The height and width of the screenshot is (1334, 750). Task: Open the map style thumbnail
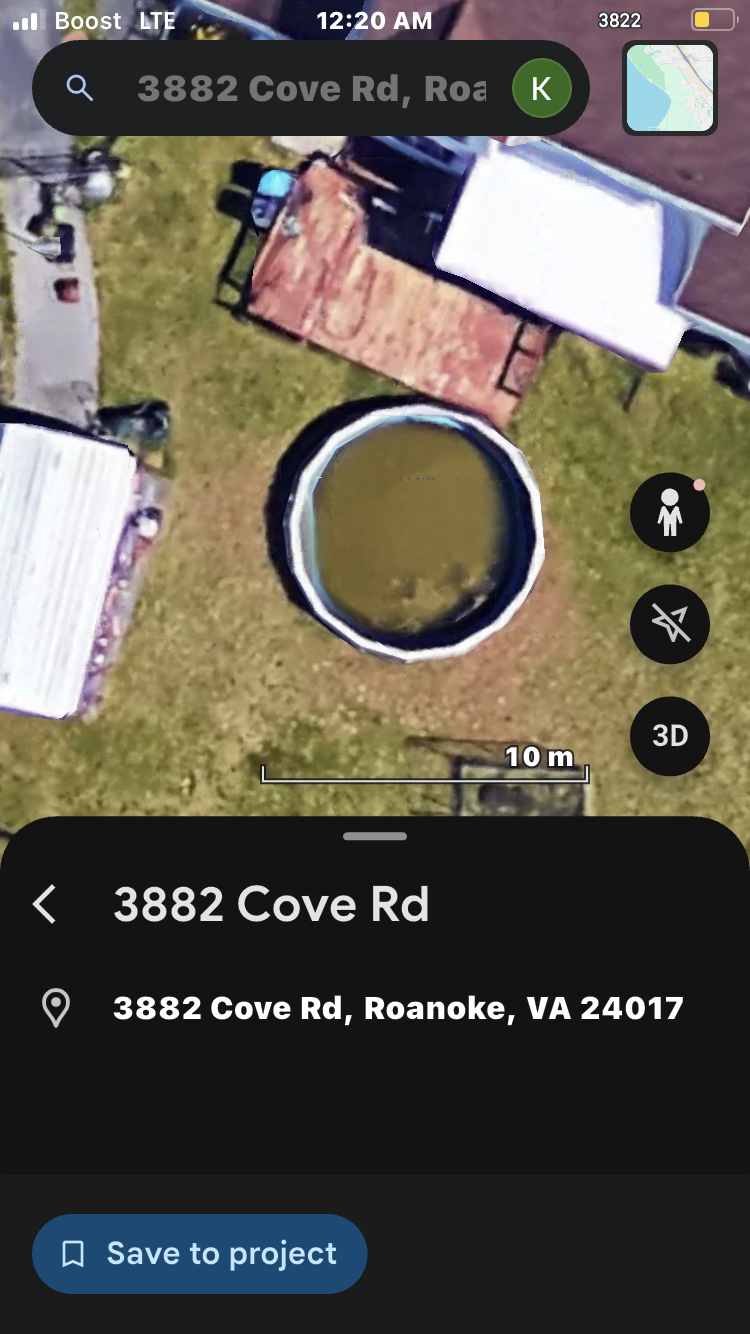pos(670,88)
